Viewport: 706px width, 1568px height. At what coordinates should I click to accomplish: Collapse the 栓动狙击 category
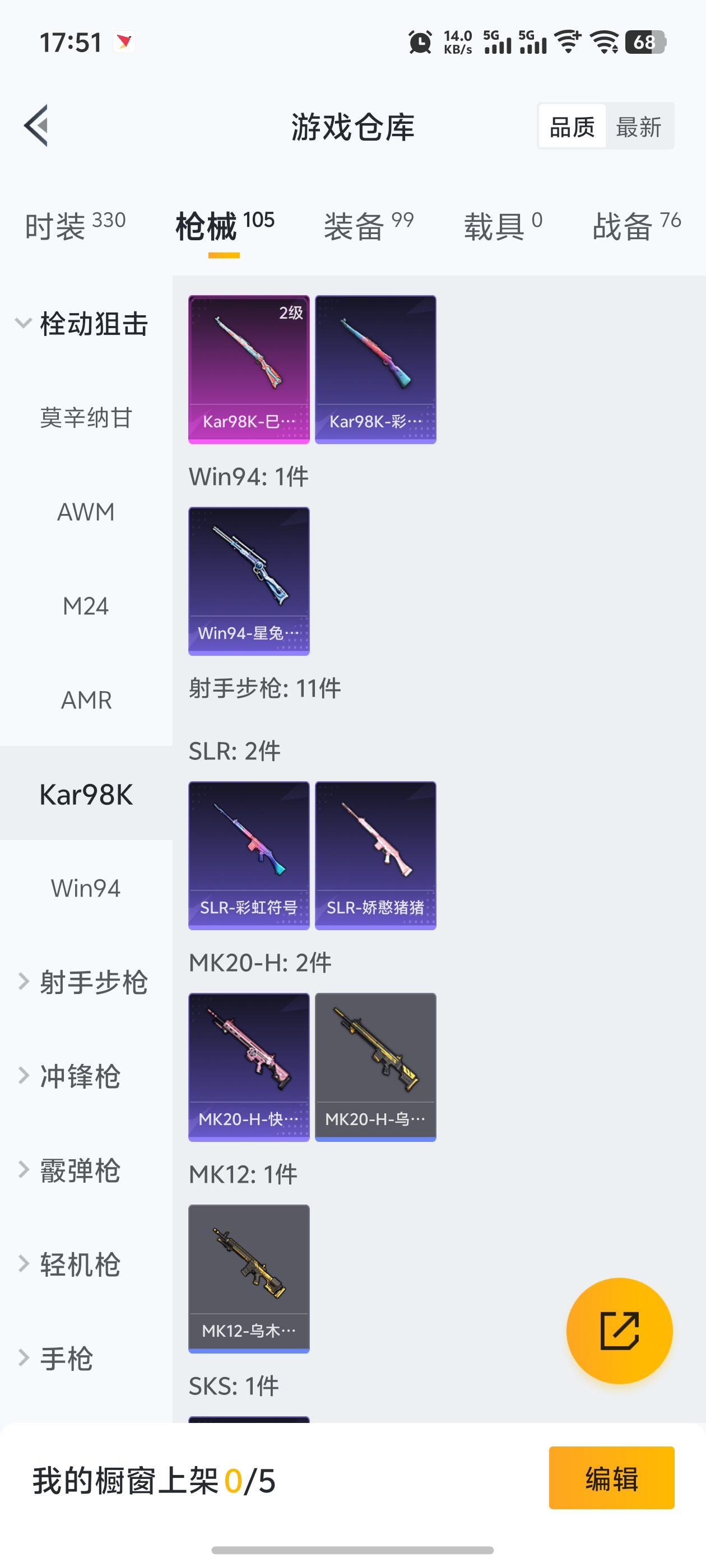coord(82,324)
